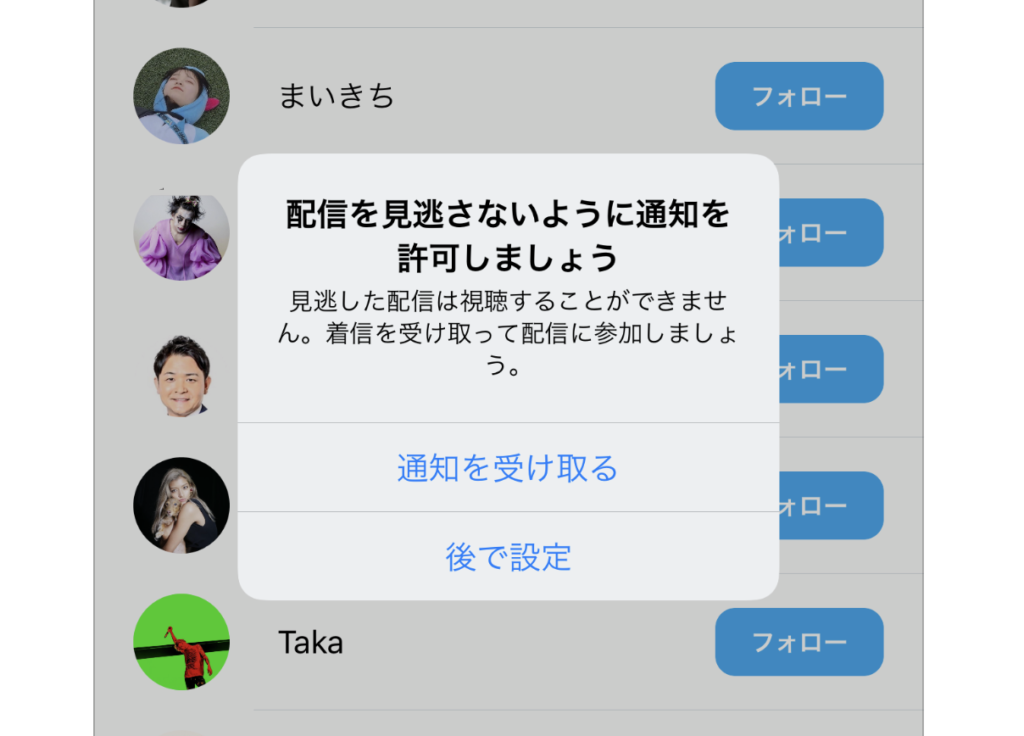Tap 通知を受け取る to allow notifications
1024x736 pixels.
[x=507, y=468]
